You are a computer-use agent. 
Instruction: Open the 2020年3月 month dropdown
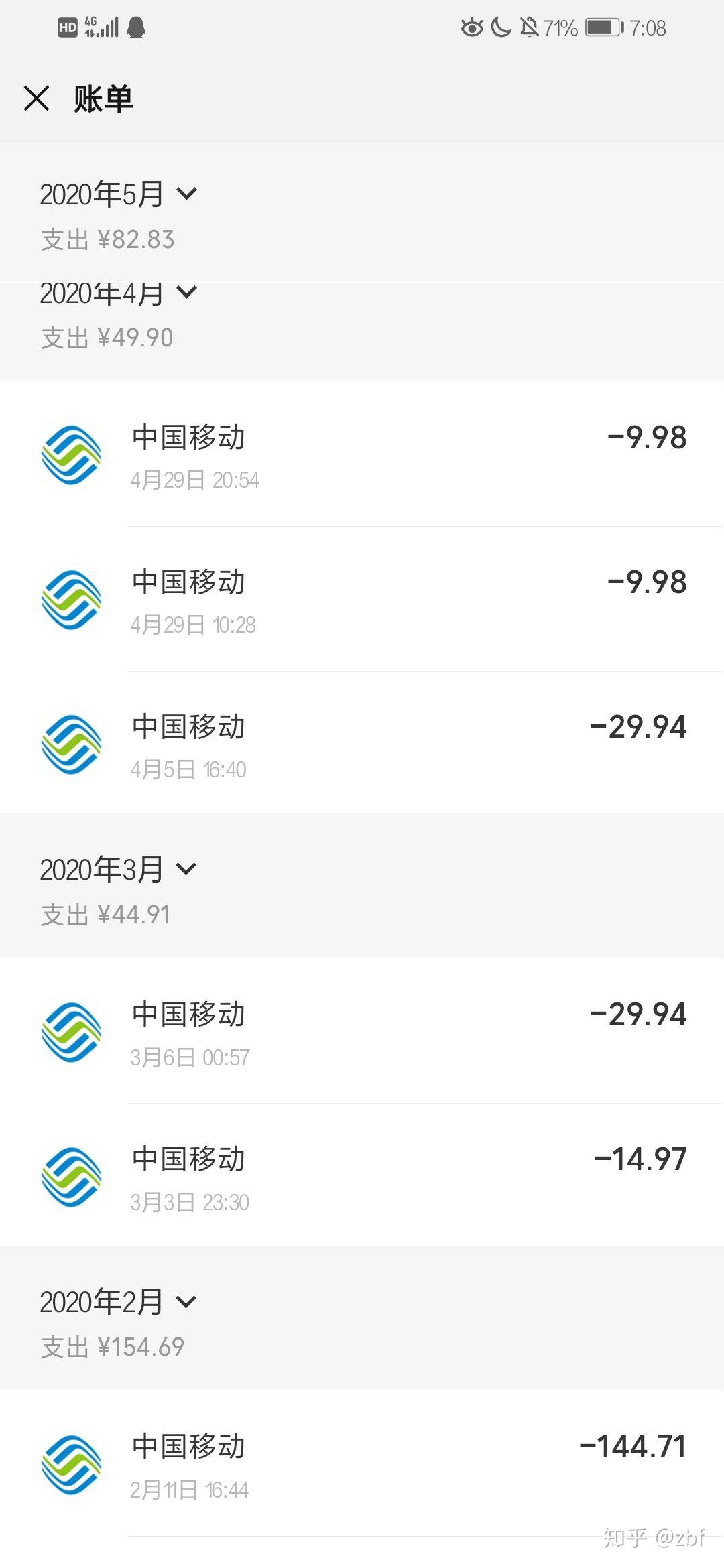coord(118,869)
